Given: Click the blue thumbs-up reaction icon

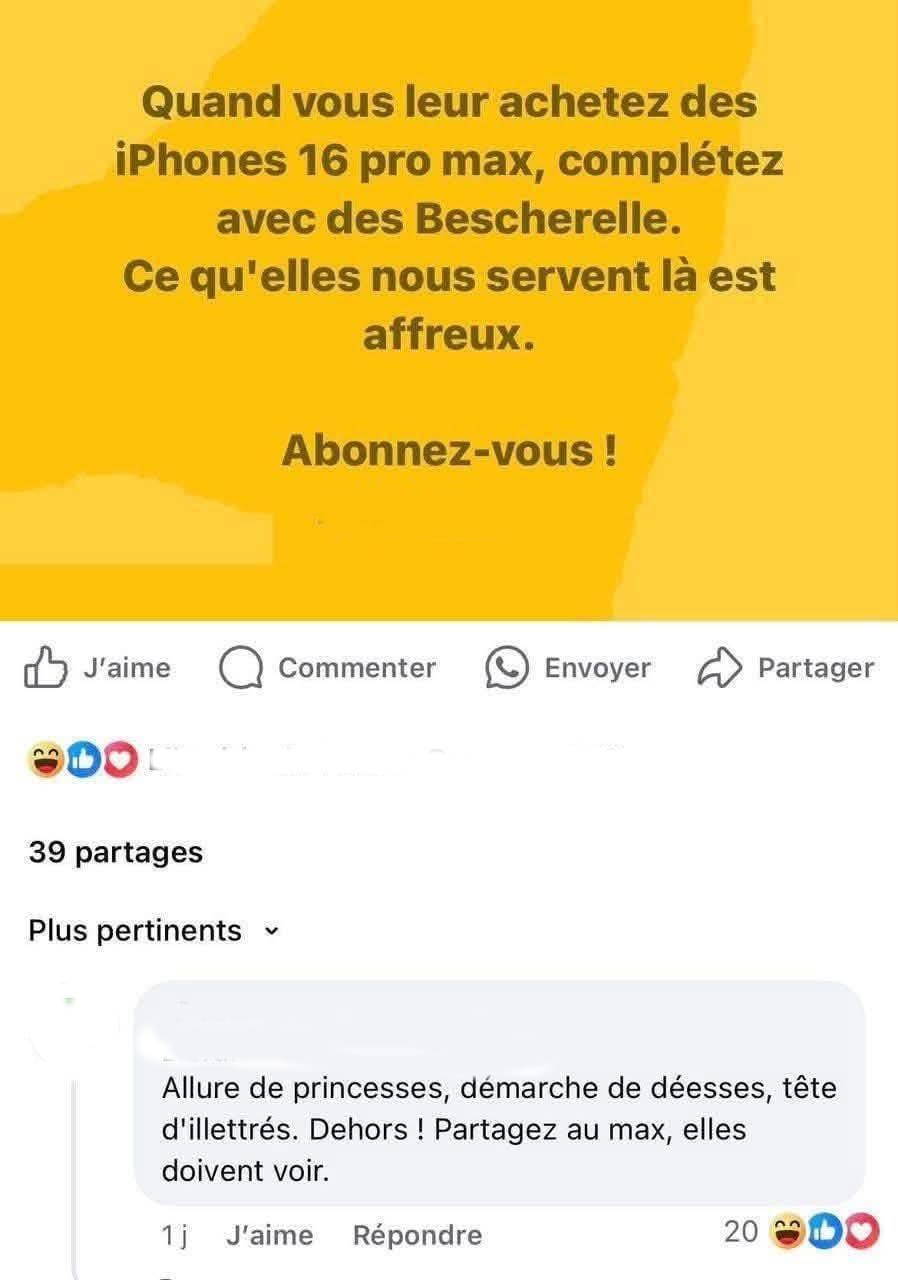Looking at the screenshot, I should tap(83, 760).
